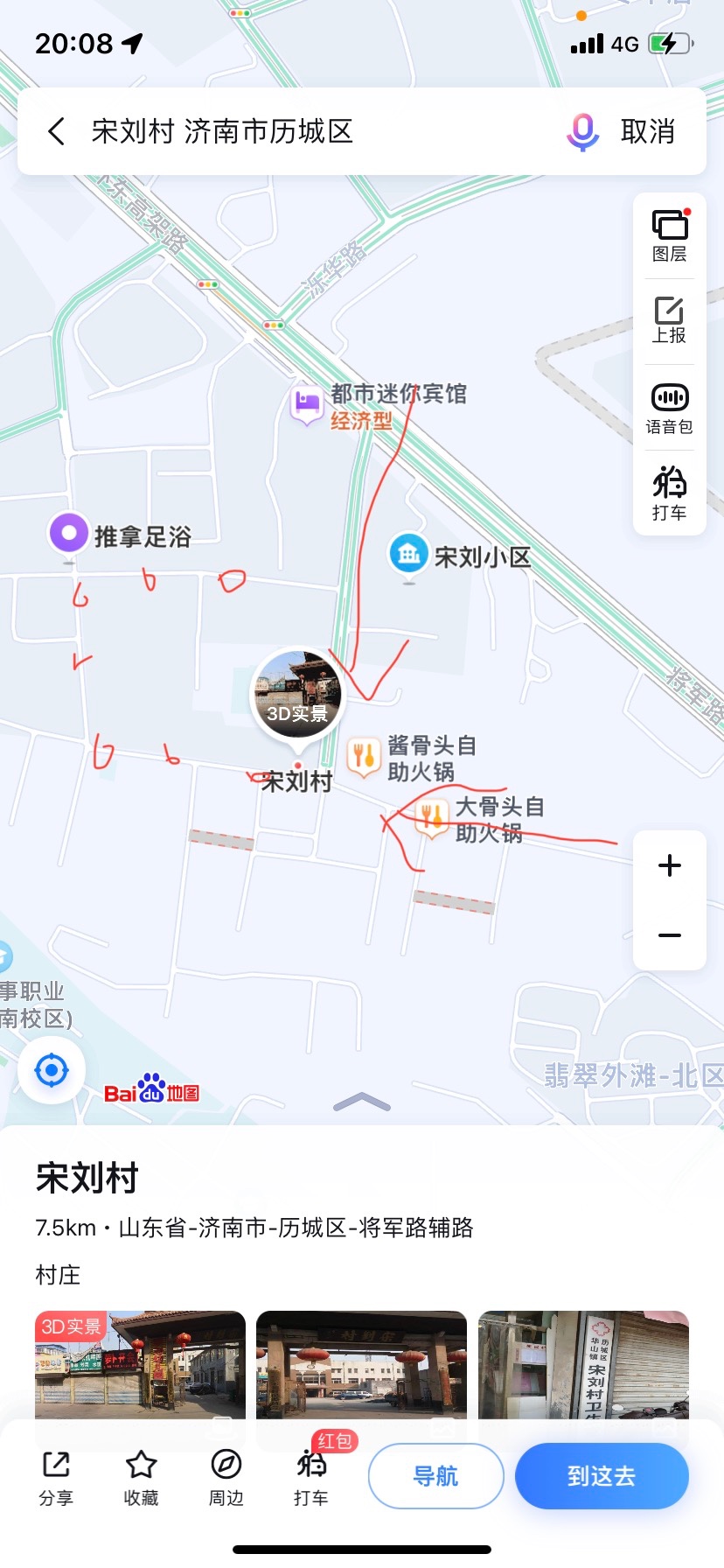Tap the 到这去 route button

(602, 1476)
